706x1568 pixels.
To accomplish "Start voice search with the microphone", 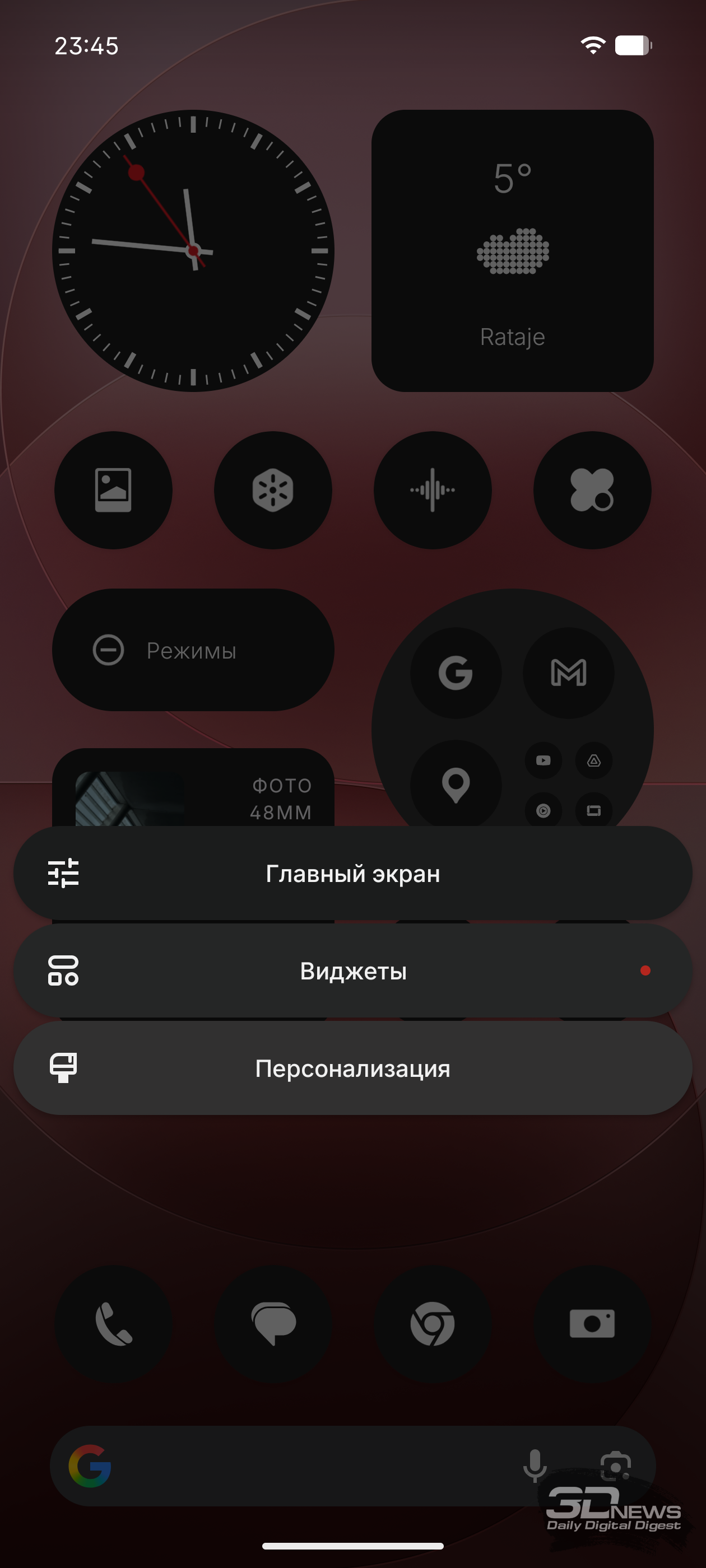I will point(534,1466).
